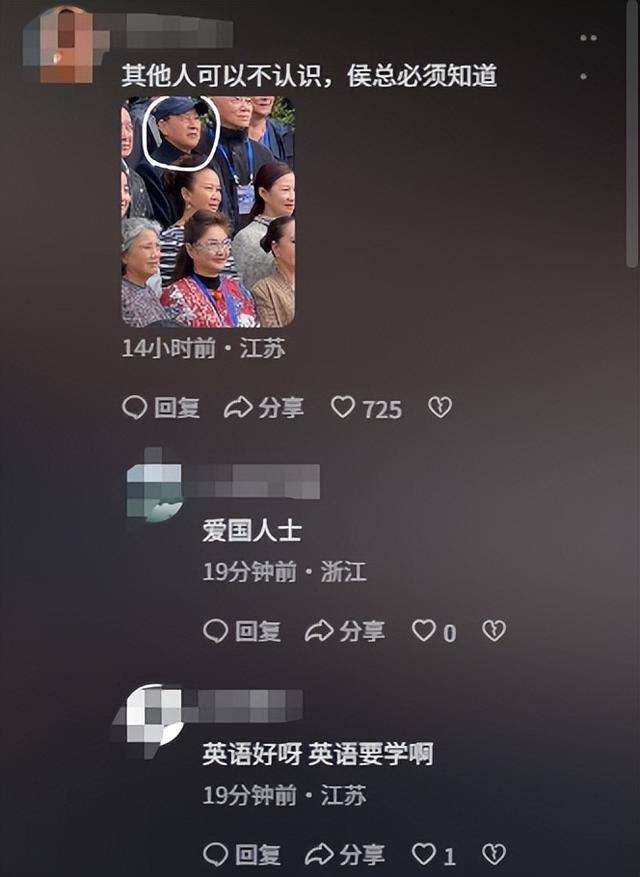Share the comment with 725 likes
The height and width of the screenshot is (877, 640).
click(x=264, y=408)
